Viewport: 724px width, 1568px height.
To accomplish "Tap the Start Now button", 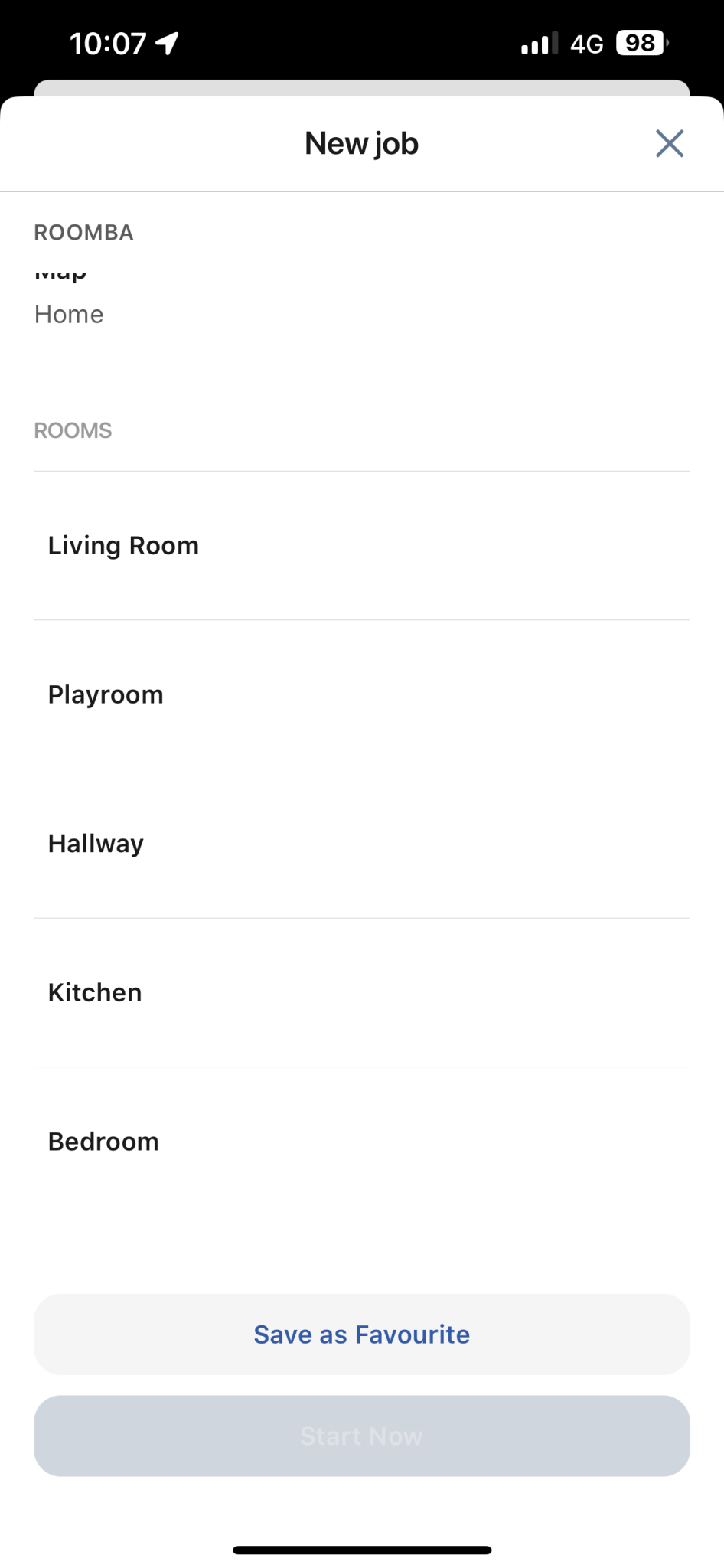I will 362,1436.
